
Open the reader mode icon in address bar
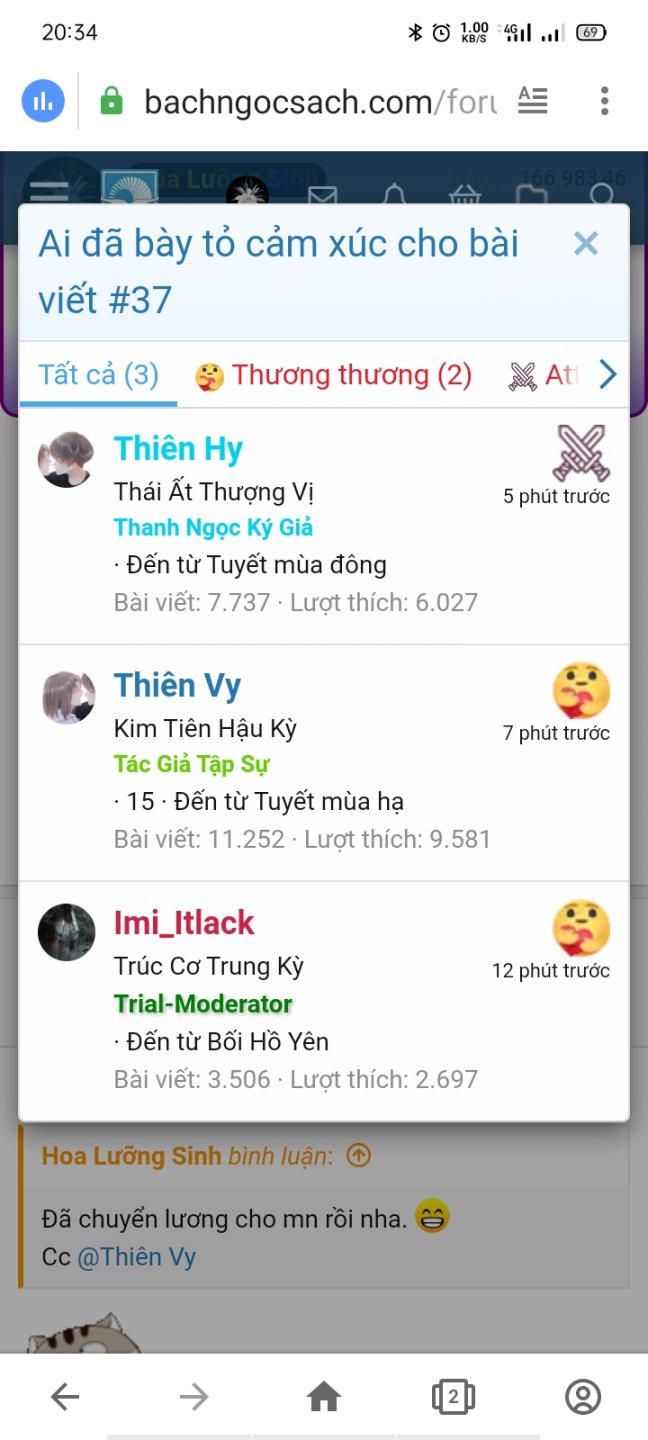coord(533,101)
